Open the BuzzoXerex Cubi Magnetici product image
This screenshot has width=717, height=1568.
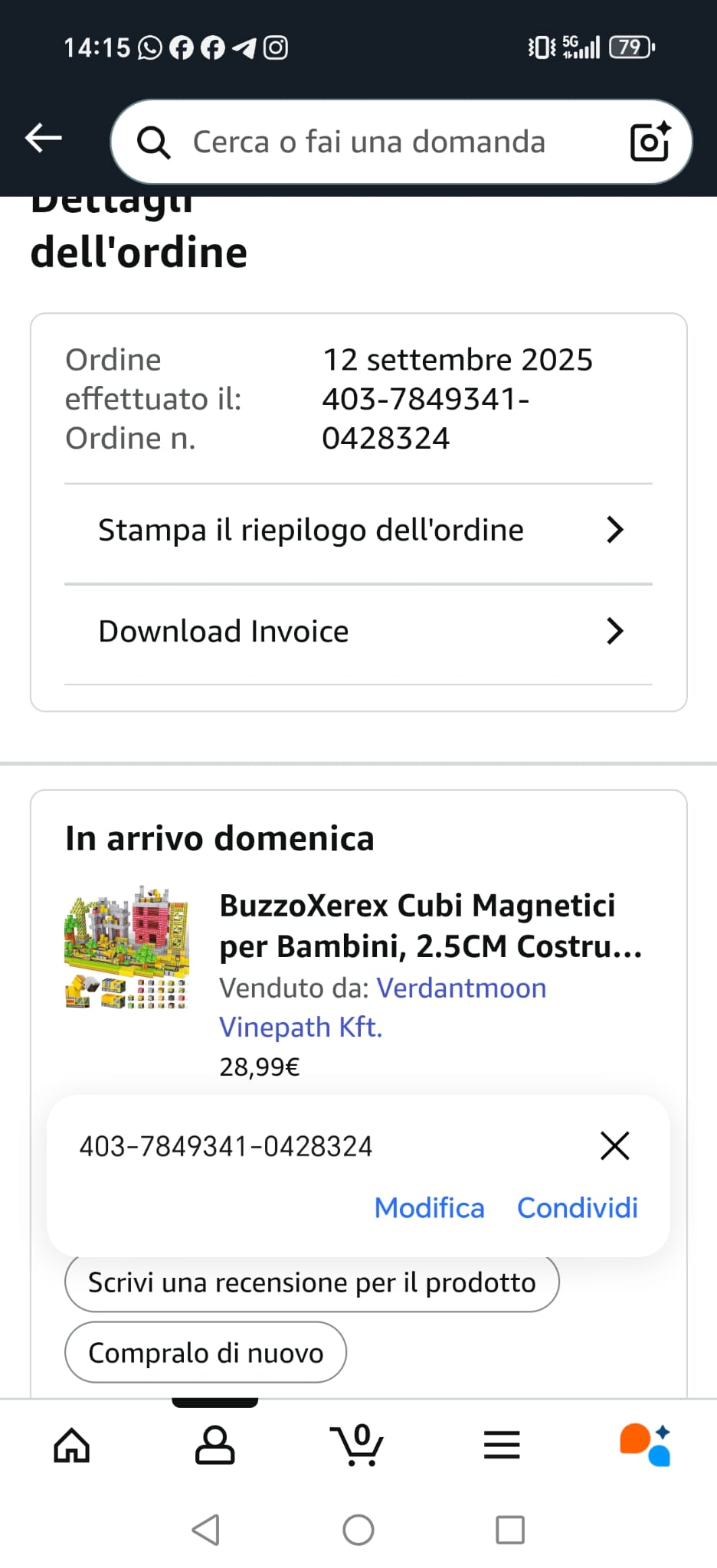tap(126, 947)
